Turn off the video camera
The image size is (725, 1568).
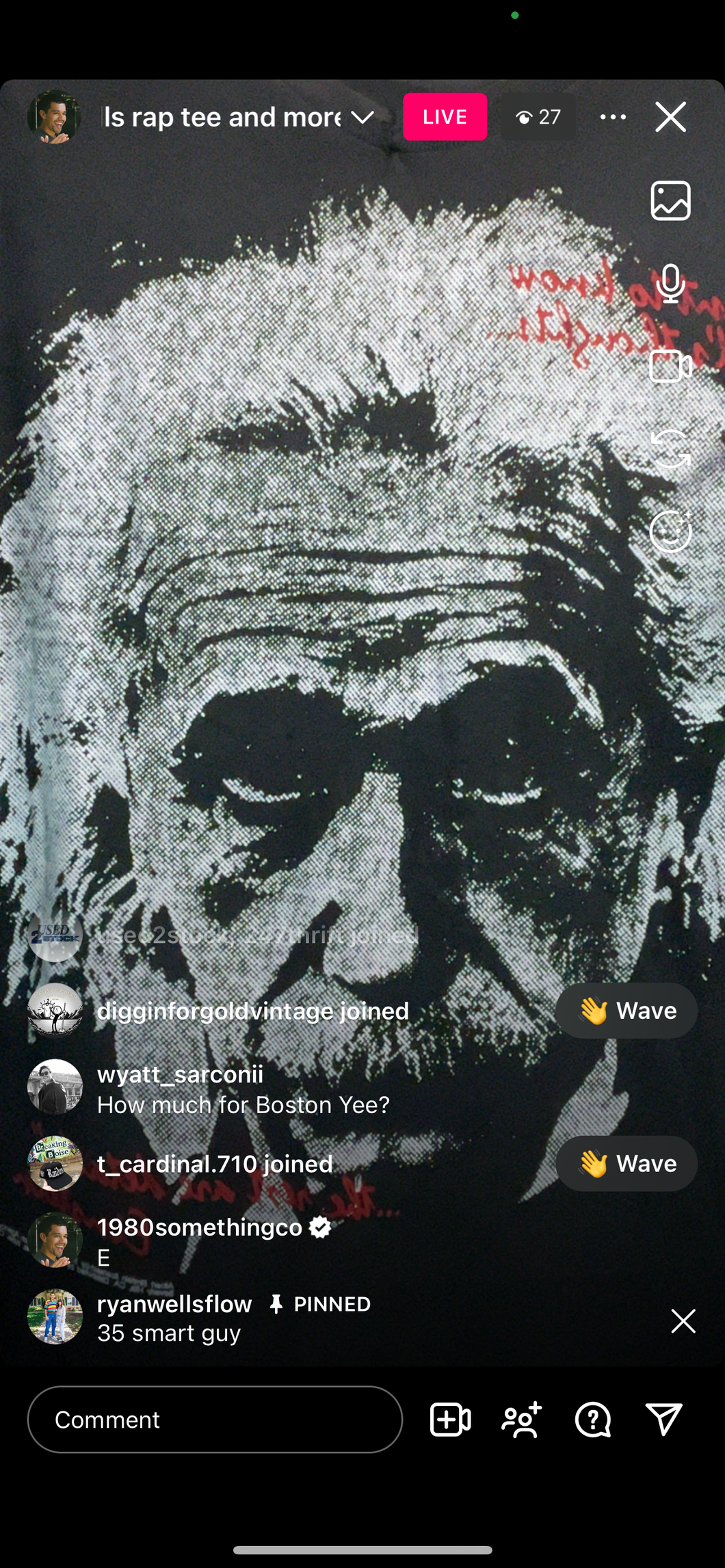(x=670, y=367)
